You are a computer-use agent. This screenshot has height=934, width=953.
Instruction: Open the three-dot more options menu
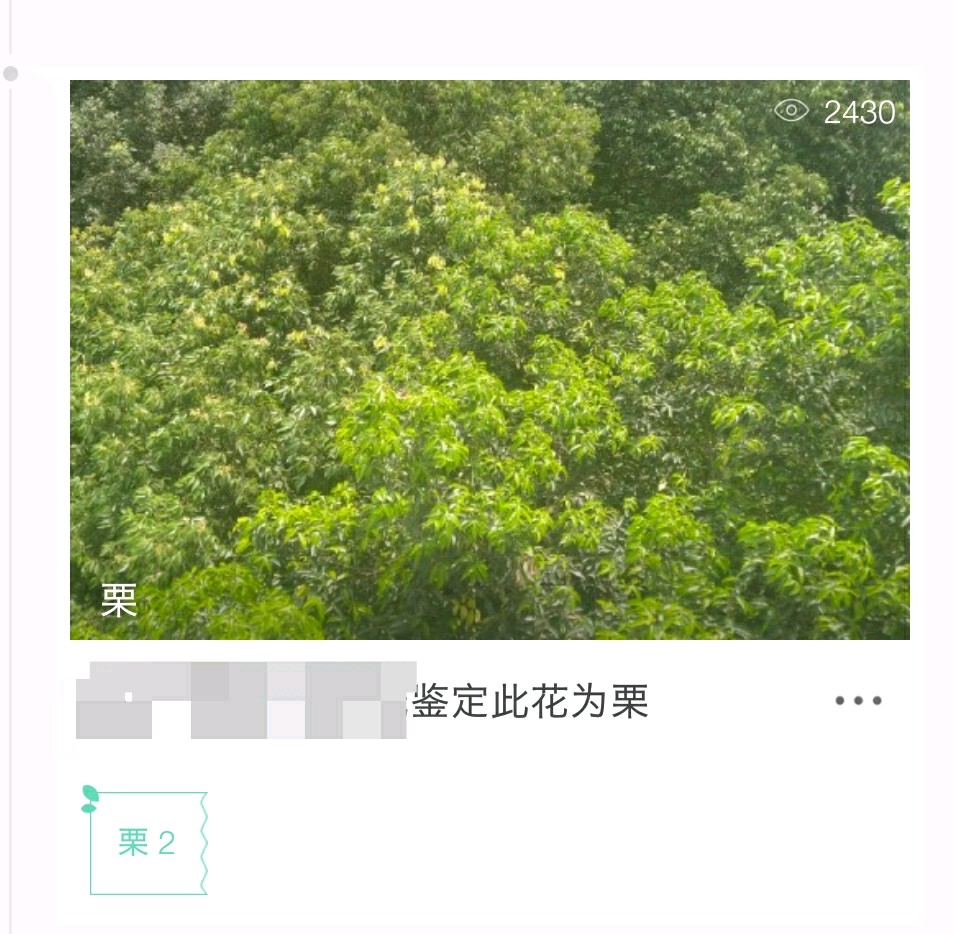[x=858, y=701]
